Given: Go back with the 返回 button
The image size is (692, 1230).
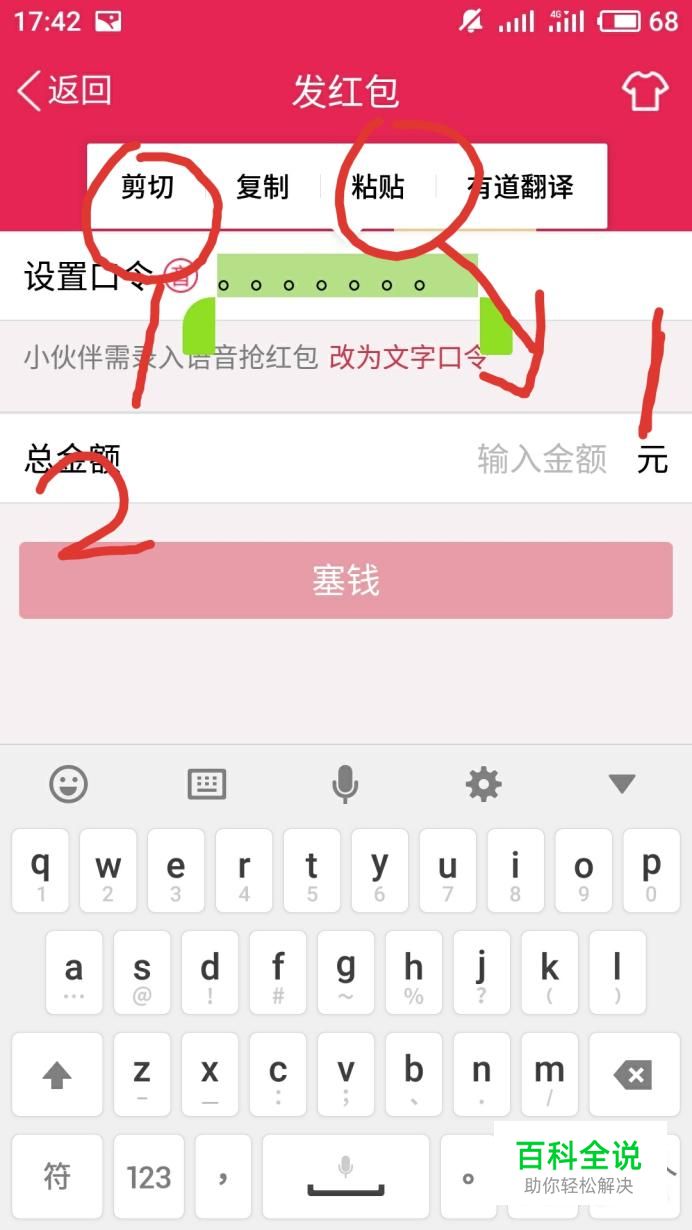Looking at the screenshot, I should tap(64, 91).
